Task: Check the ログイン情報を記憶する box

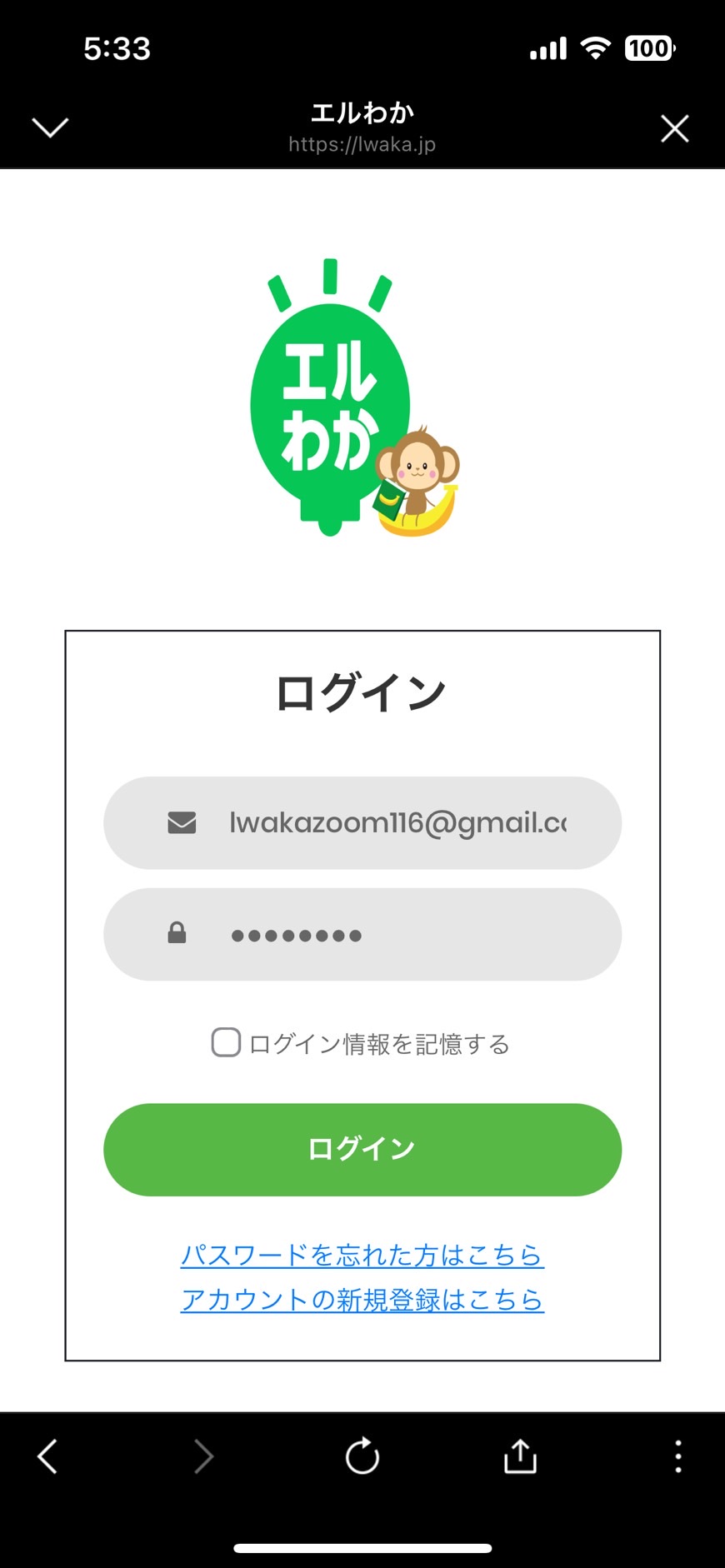Action: [226, 1042]
